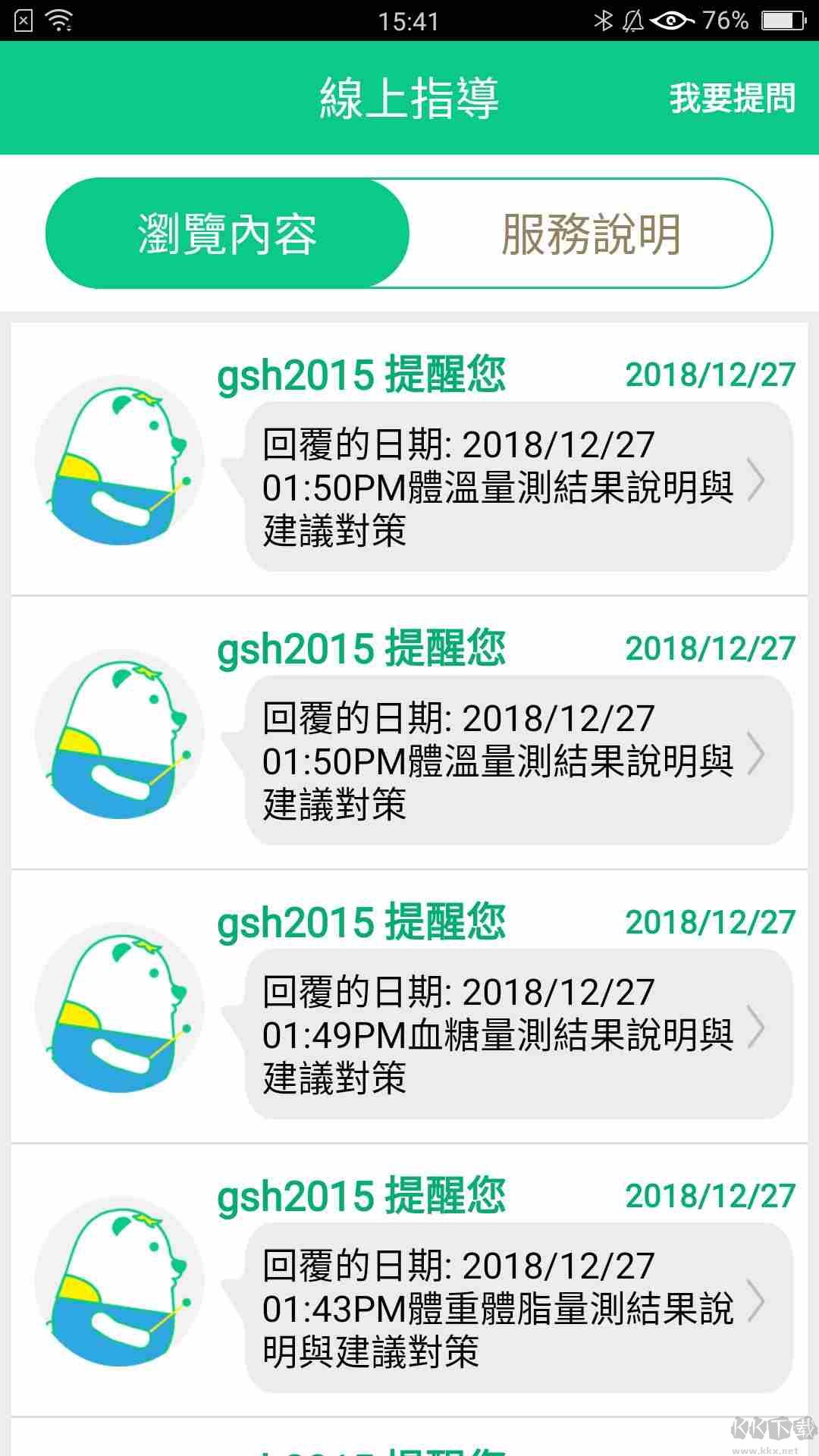Screen dimensions: 819x1456
Task: Toggle Bluetooth from the status bar
Action: 604,19
